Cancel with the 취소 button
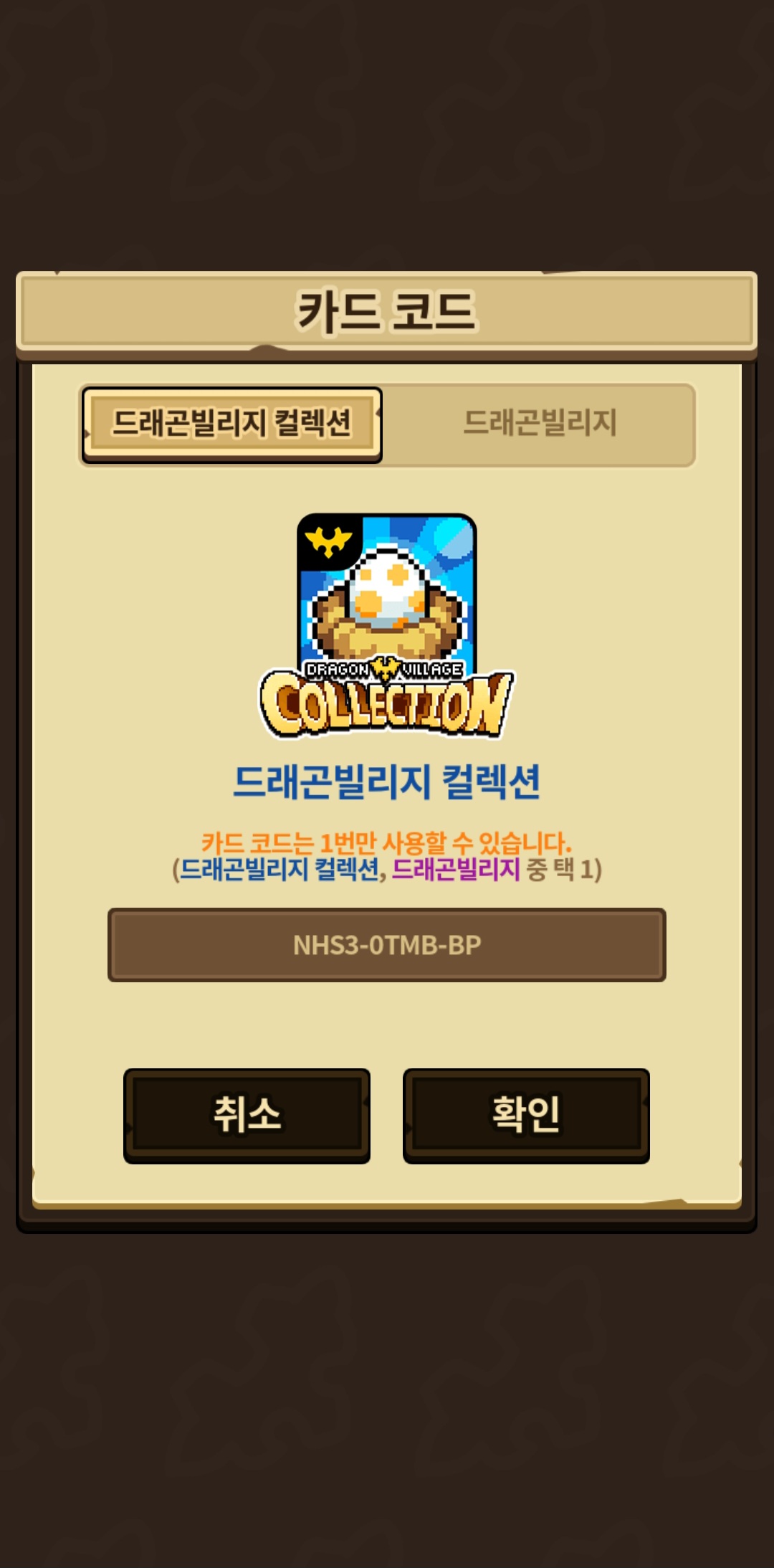The image size is (774, 1568). coord(247,1115)
